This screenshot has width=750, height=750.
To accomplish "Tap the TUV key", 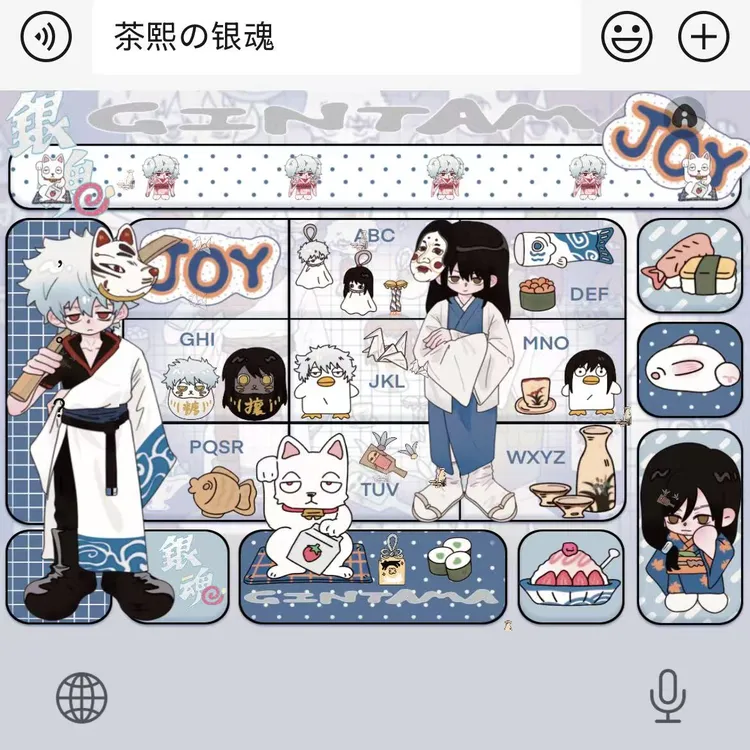I will (374, 472).
